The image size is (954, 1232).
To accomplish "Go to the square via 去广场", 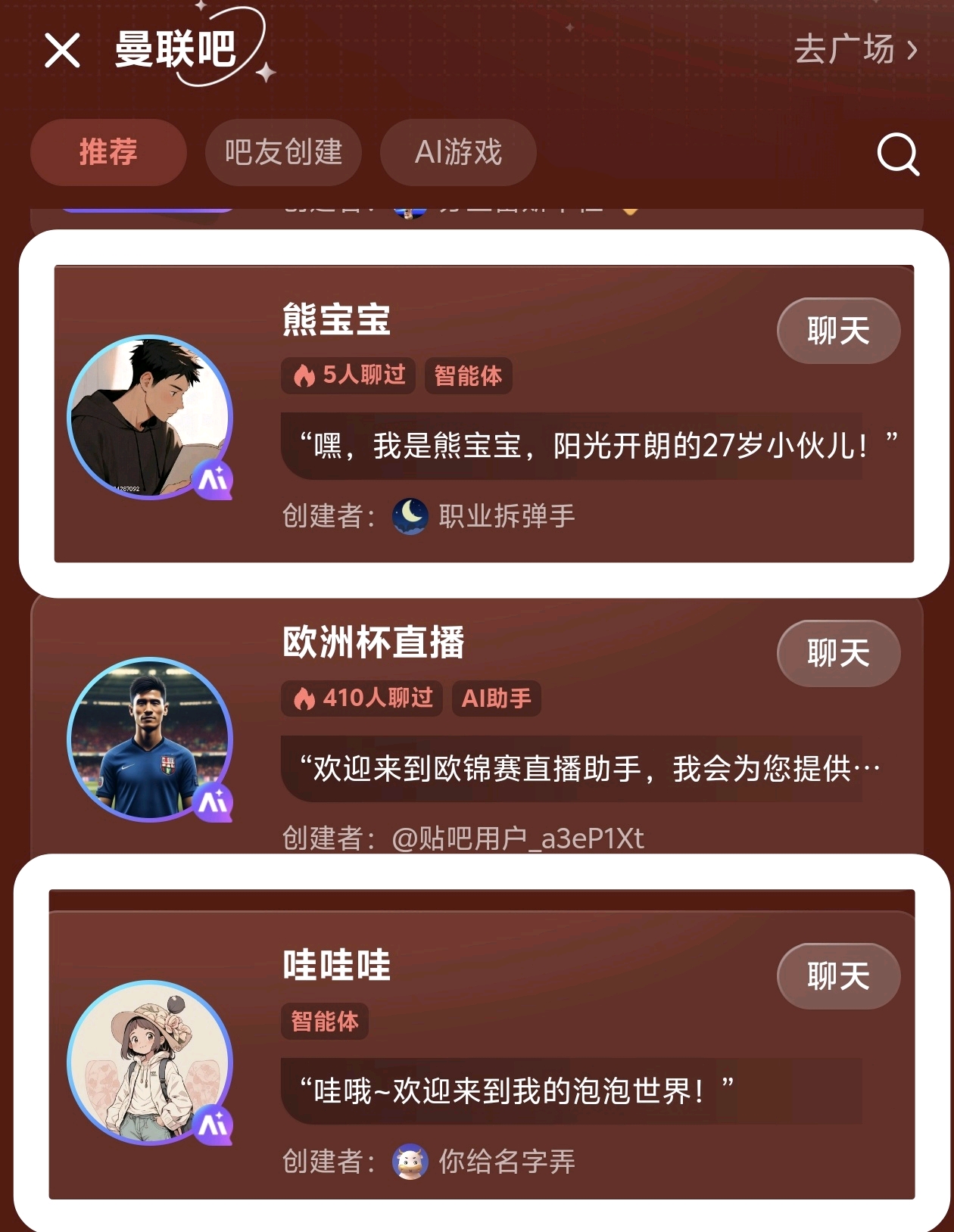I will (856, 50).
